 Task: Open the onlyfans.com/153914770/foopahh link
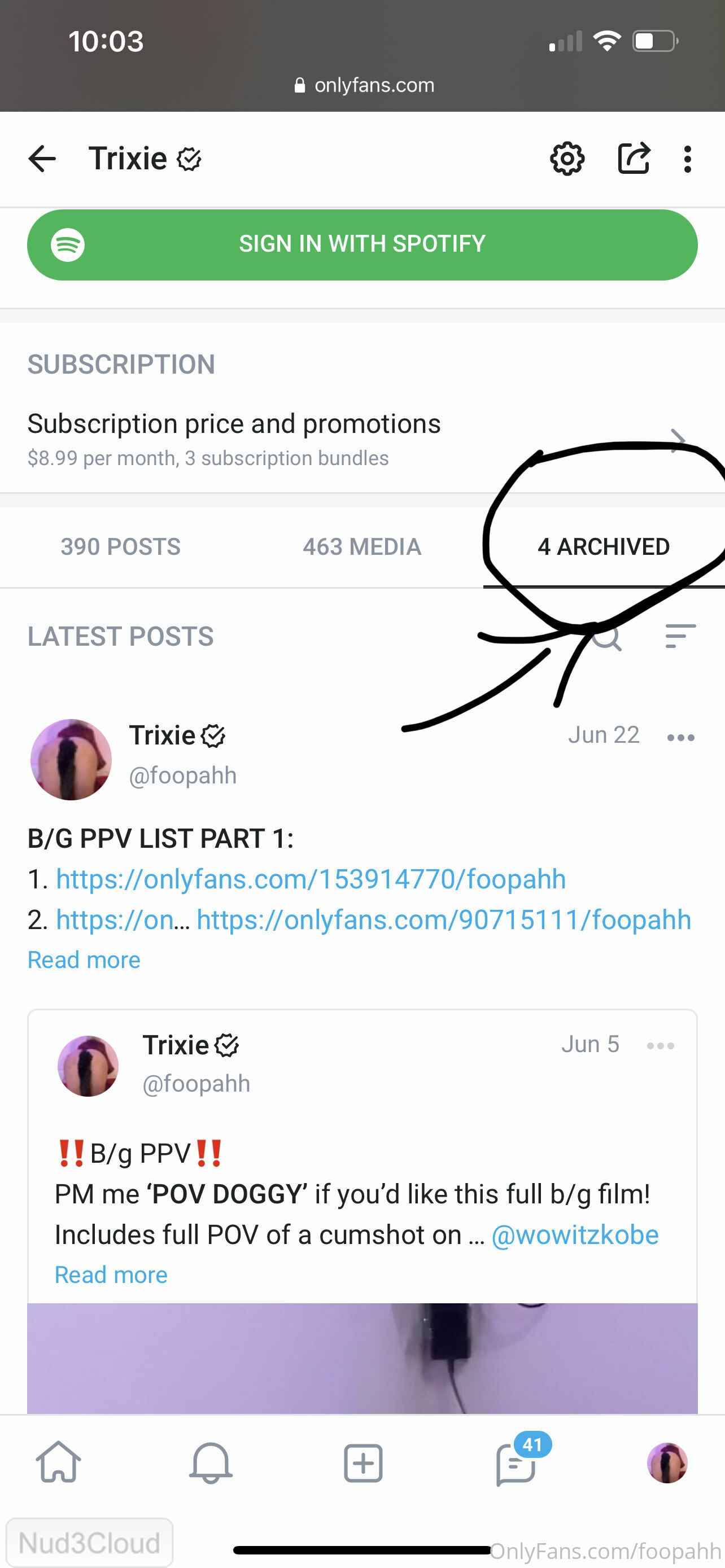pos(311,879)
